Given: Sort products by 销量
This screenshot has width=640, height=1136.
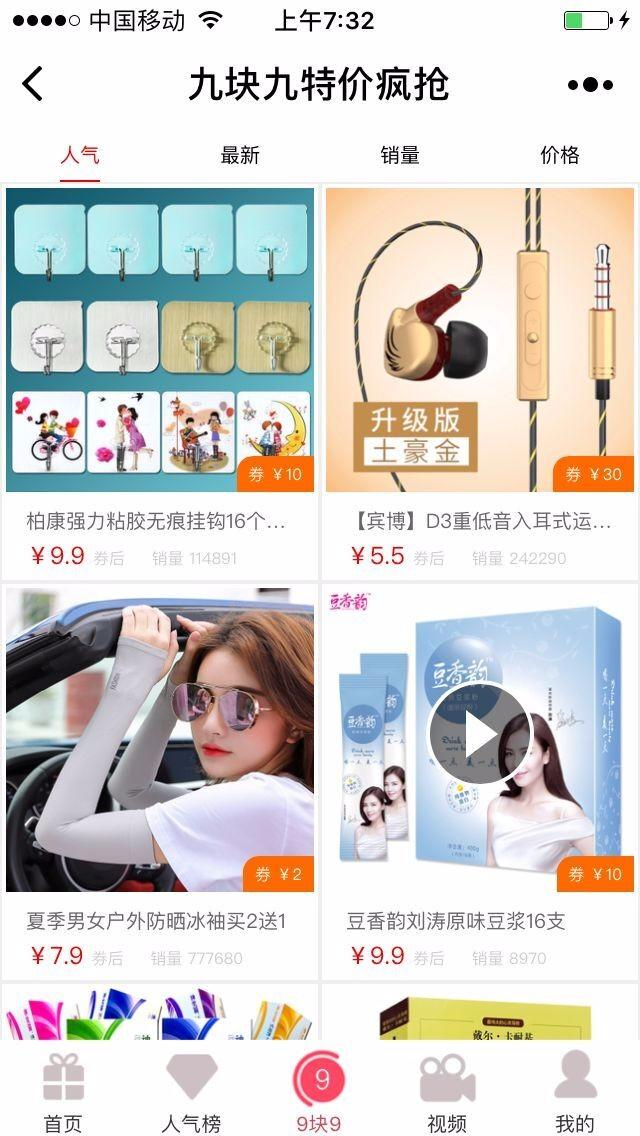Looking at the screenshot, I should click(x=400, y=155).
